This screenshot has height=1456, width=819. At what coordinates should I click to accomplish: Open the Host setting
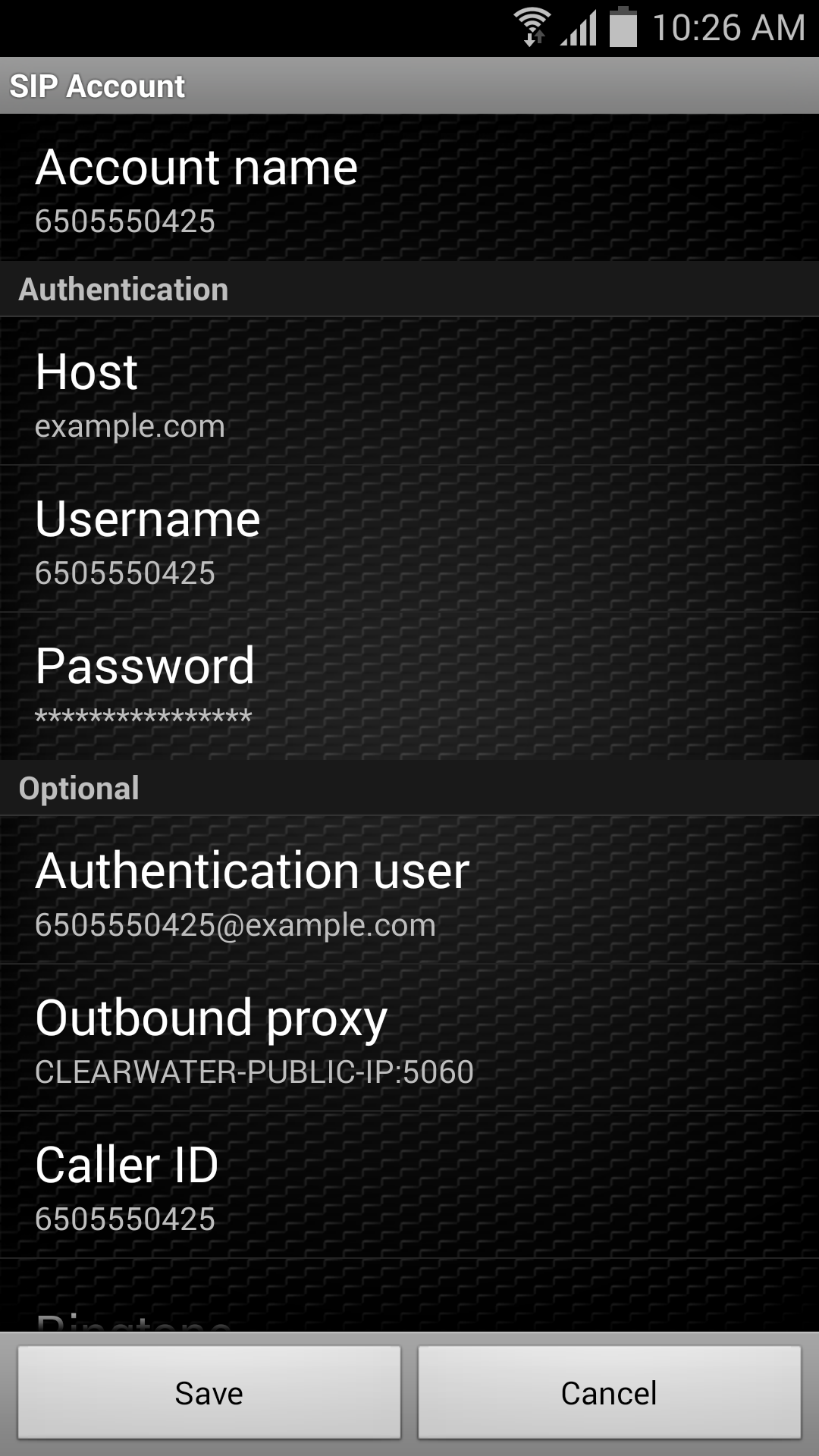pyautogui.click(x=409, y=392)
